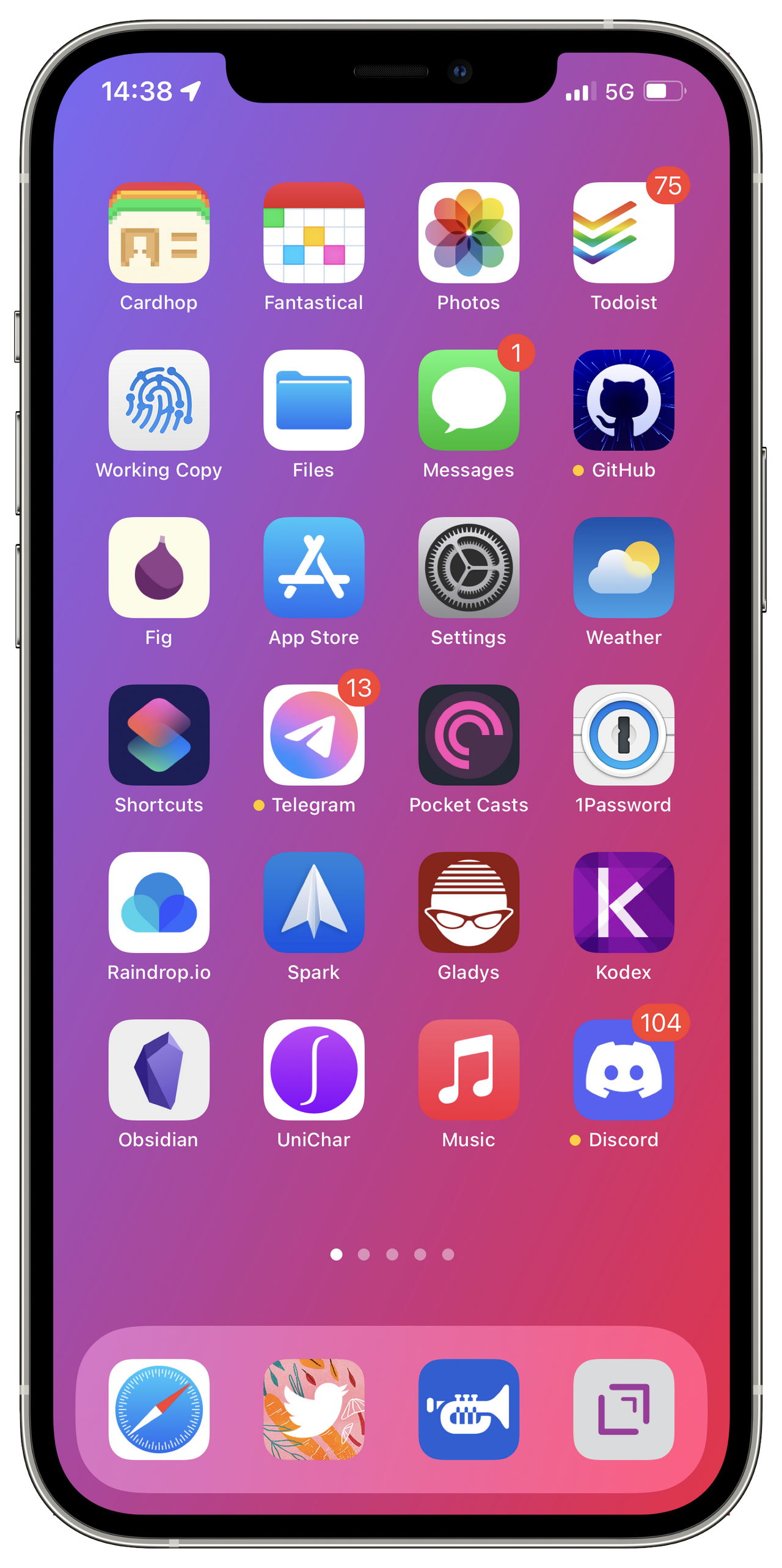
Task: Check the Weather app
Action: click(623, 567)
